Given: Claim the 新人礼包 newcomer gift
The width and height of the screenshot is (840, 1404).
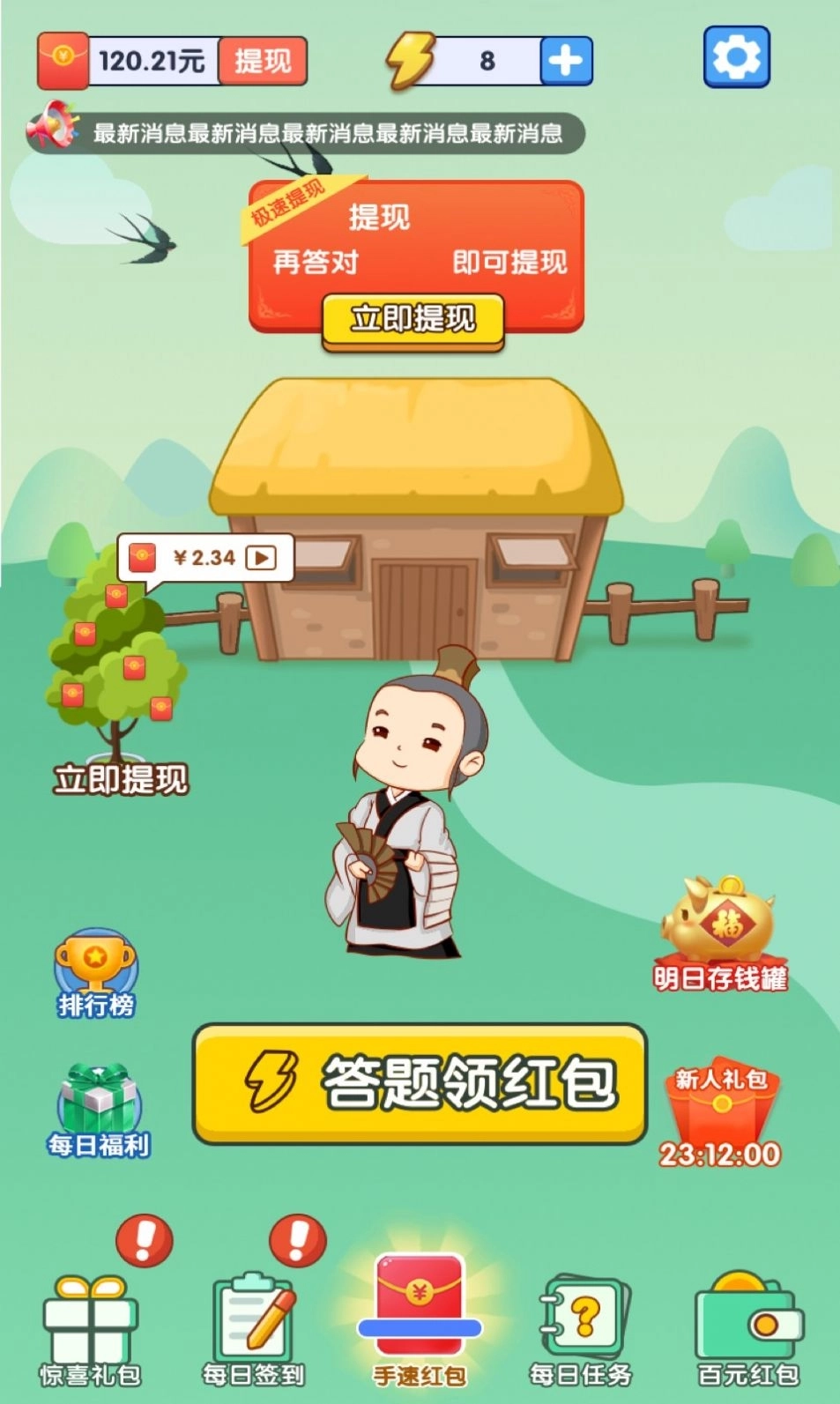Looking at the screenshot, I should coord(720,1112).
